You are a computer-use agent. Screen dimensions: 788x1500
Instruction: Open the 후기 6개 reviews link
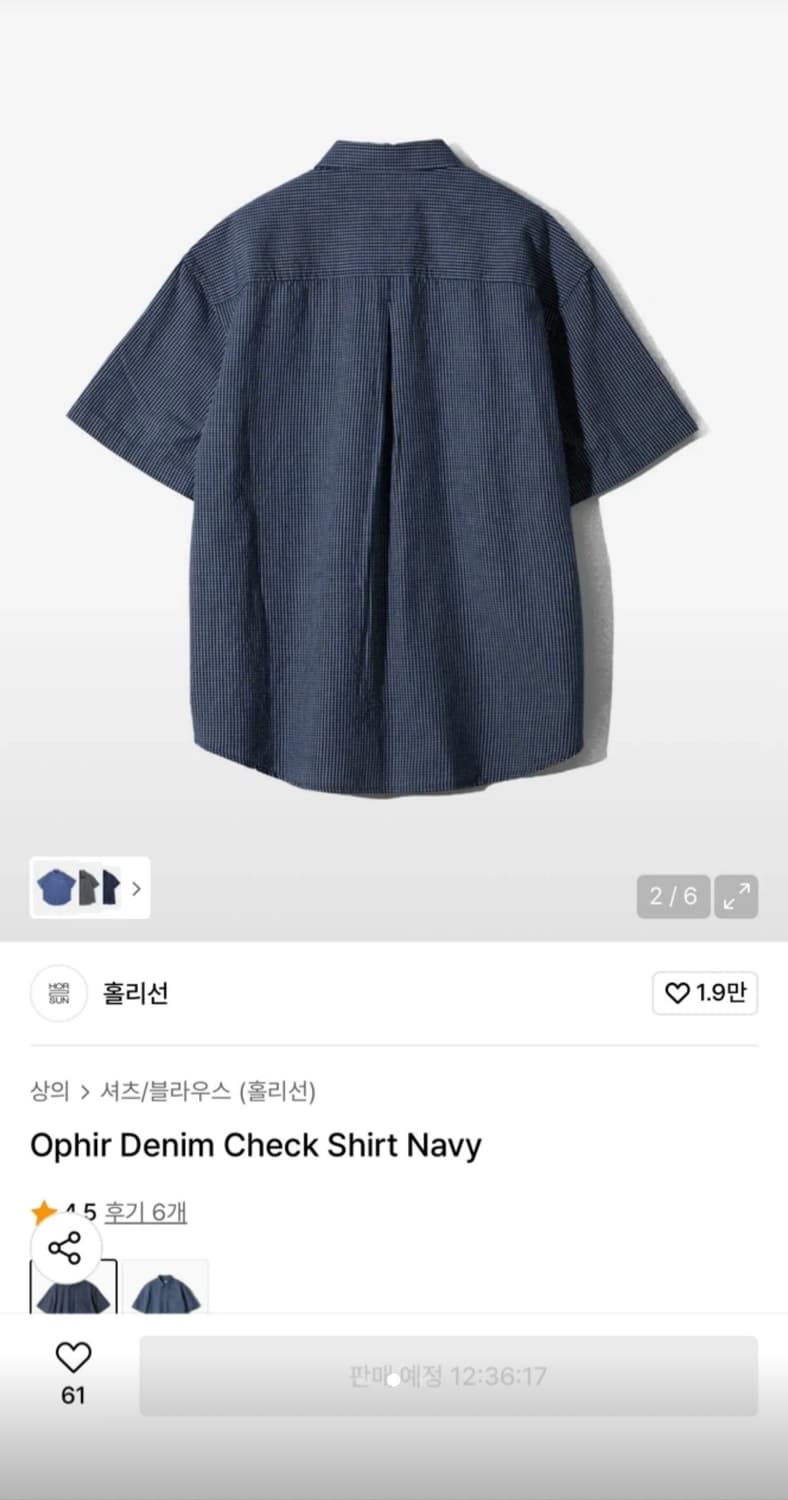(145, 1211)
